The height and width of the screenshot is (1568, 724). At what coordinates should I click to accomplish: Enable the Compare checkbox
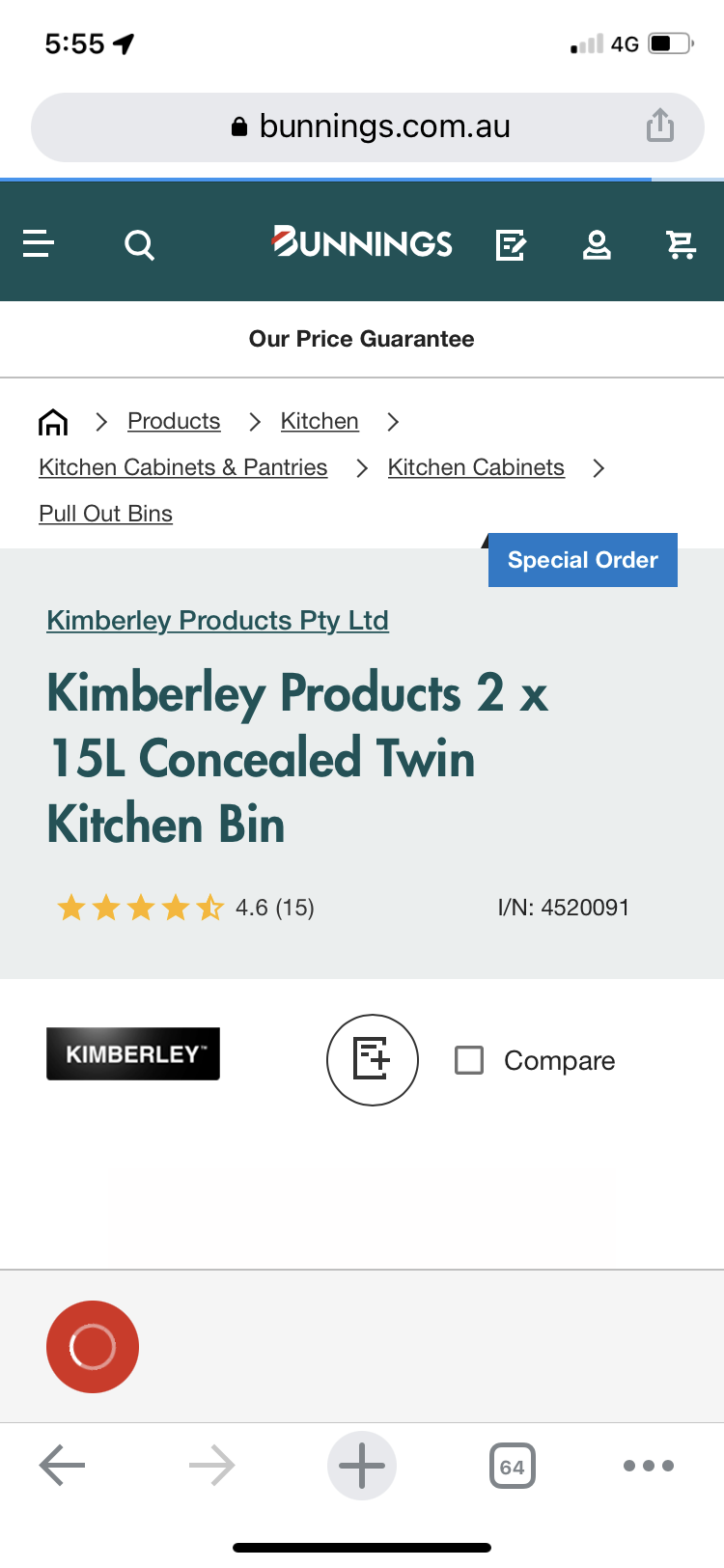(x=469, y=1059)
